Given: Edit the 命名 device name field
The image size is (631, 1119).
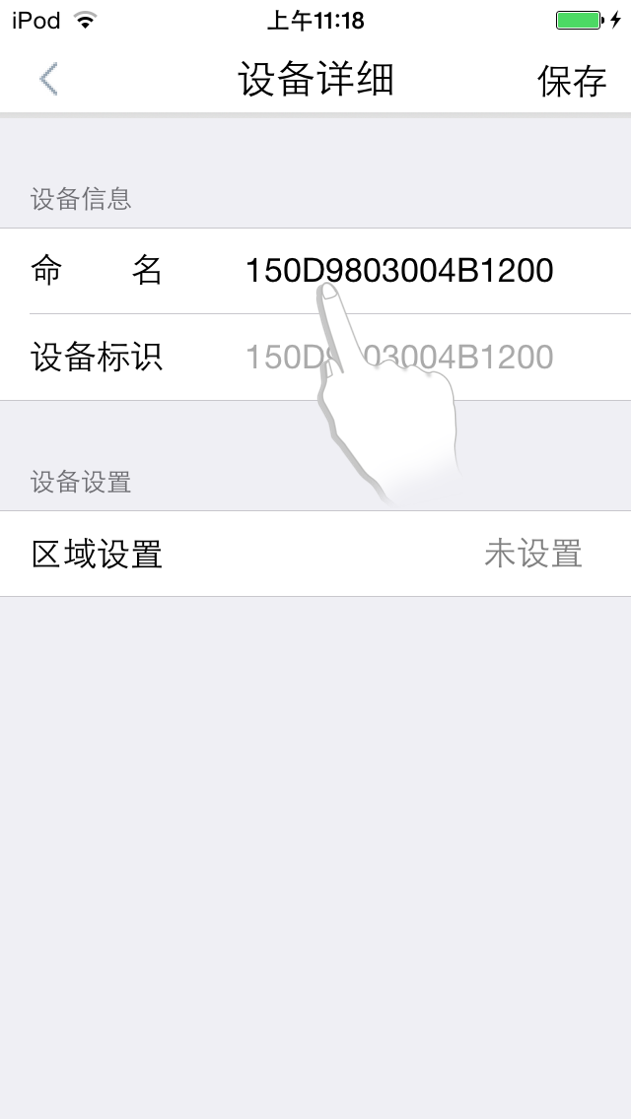Looking at the screenshot, I should [x=400, y=271].
